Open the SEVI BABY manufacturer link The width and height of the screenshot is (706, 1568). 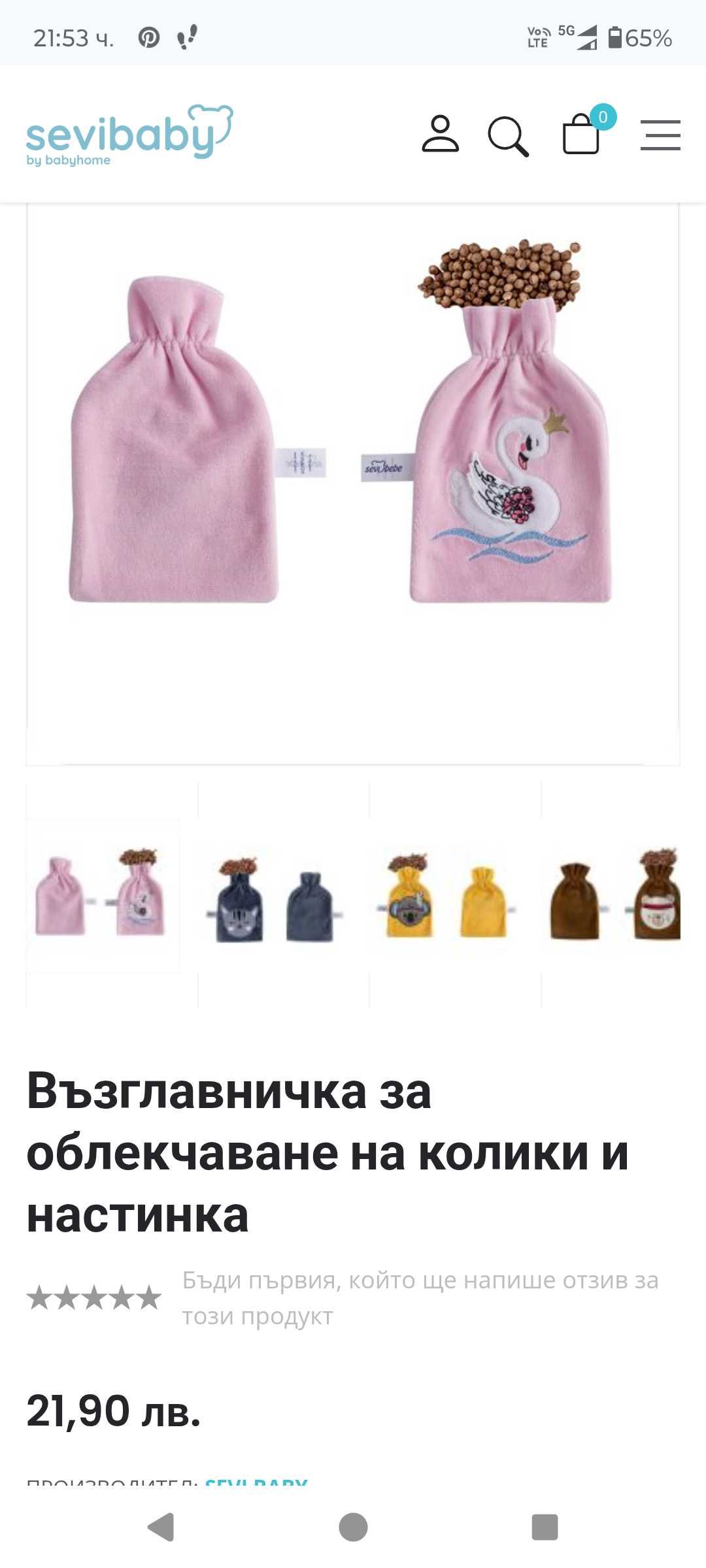256,1483
